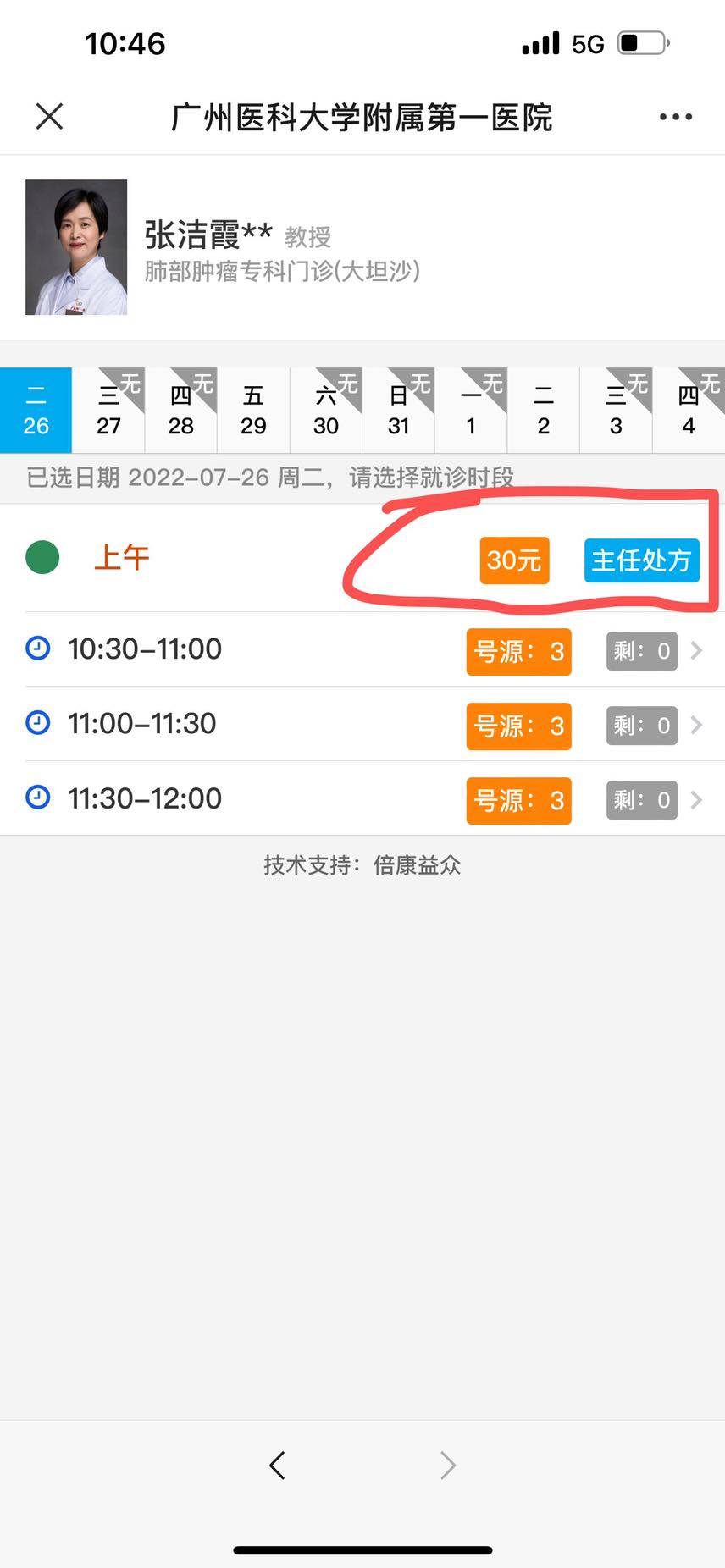This screenshot has width=725, height=1568.
Task: Select Saturday the 30th date tab
Action: (x=326, y=411)
